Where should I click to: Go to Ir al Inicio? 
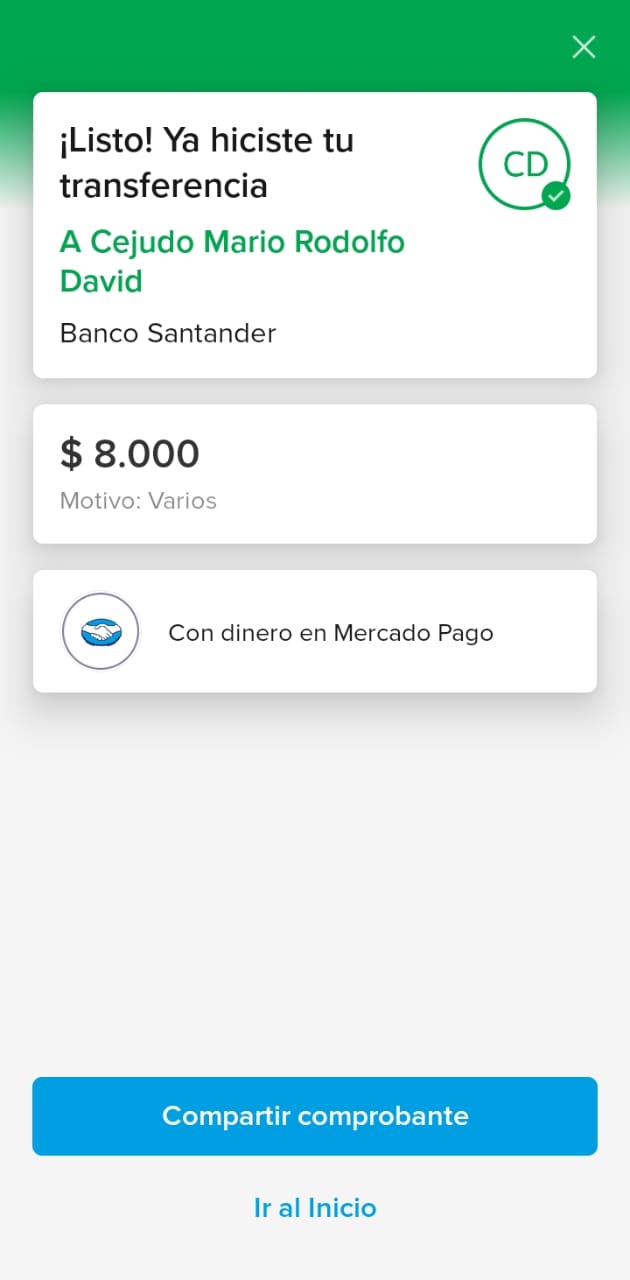tap(315, 1208)
